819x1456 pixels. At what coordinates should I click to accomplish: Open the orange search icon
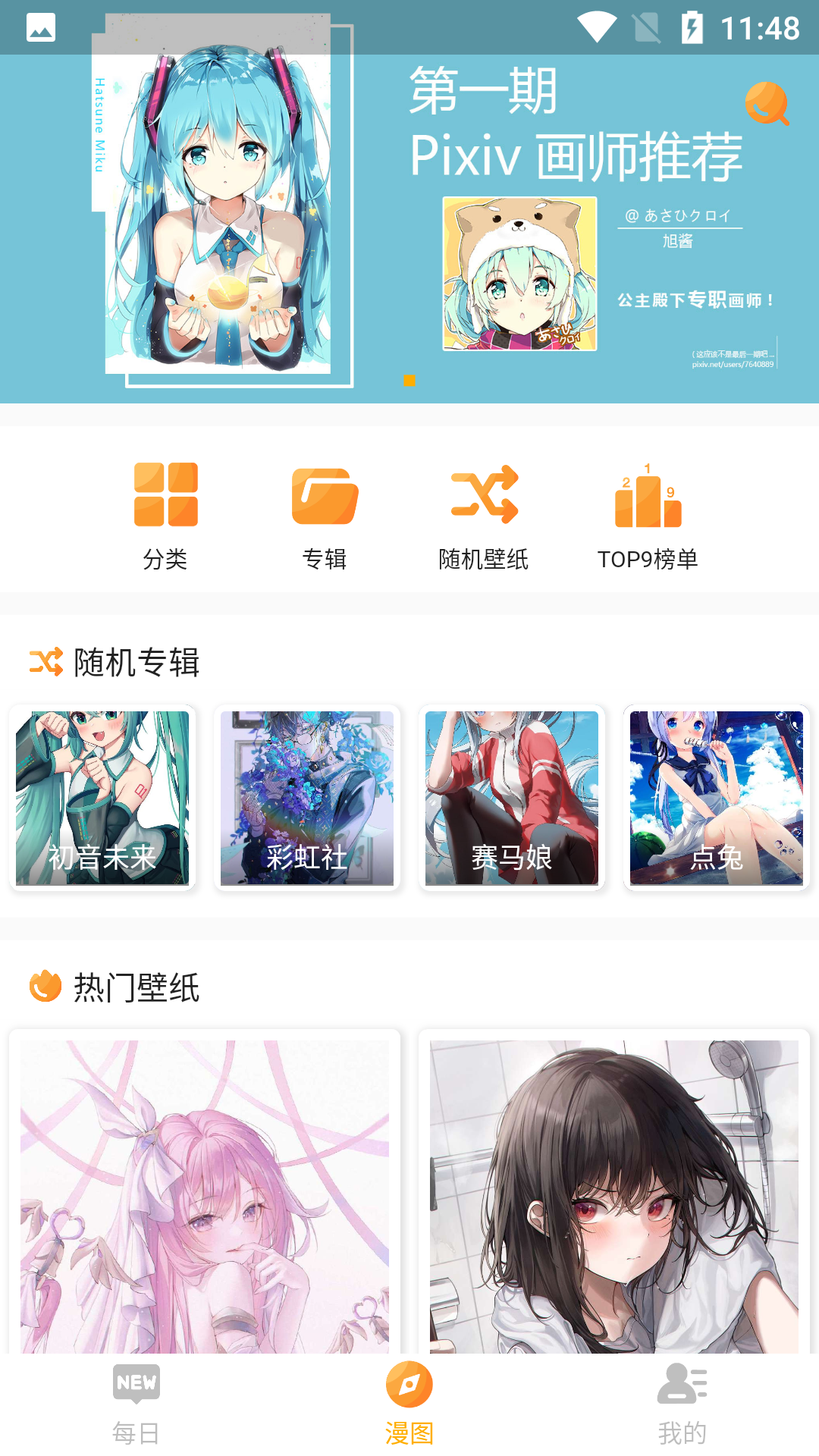click(767, 103)
